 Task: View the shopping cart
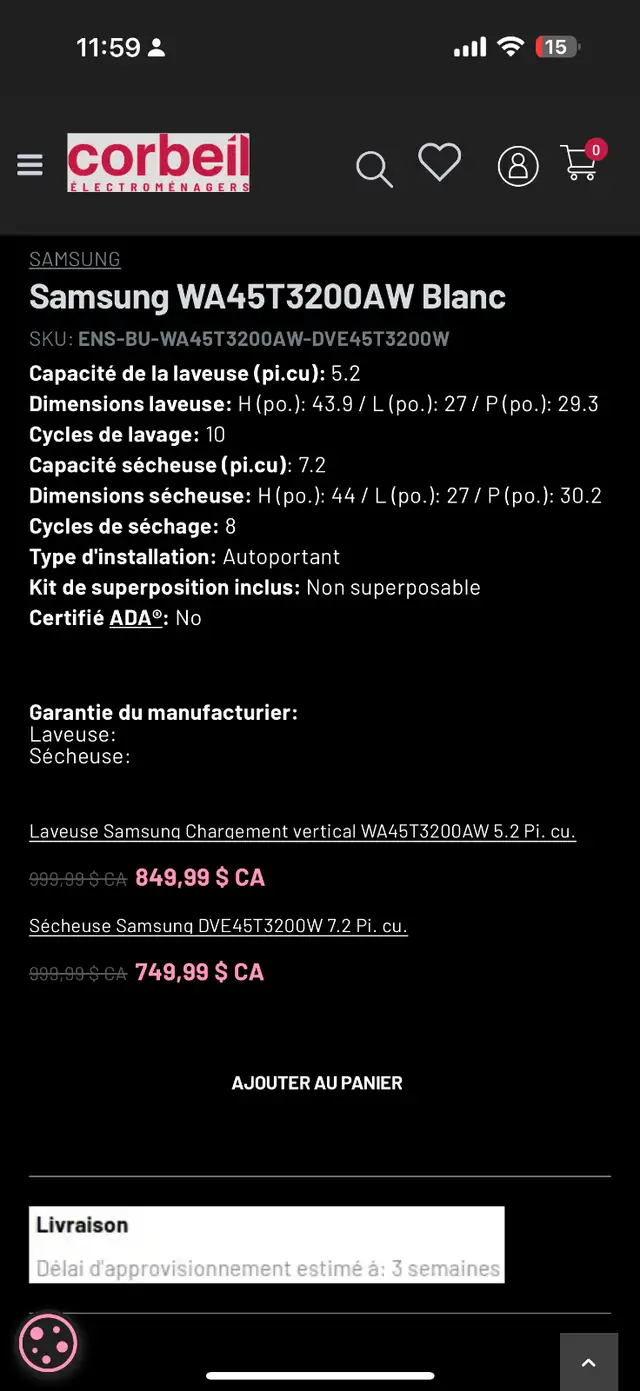[583, 161]
